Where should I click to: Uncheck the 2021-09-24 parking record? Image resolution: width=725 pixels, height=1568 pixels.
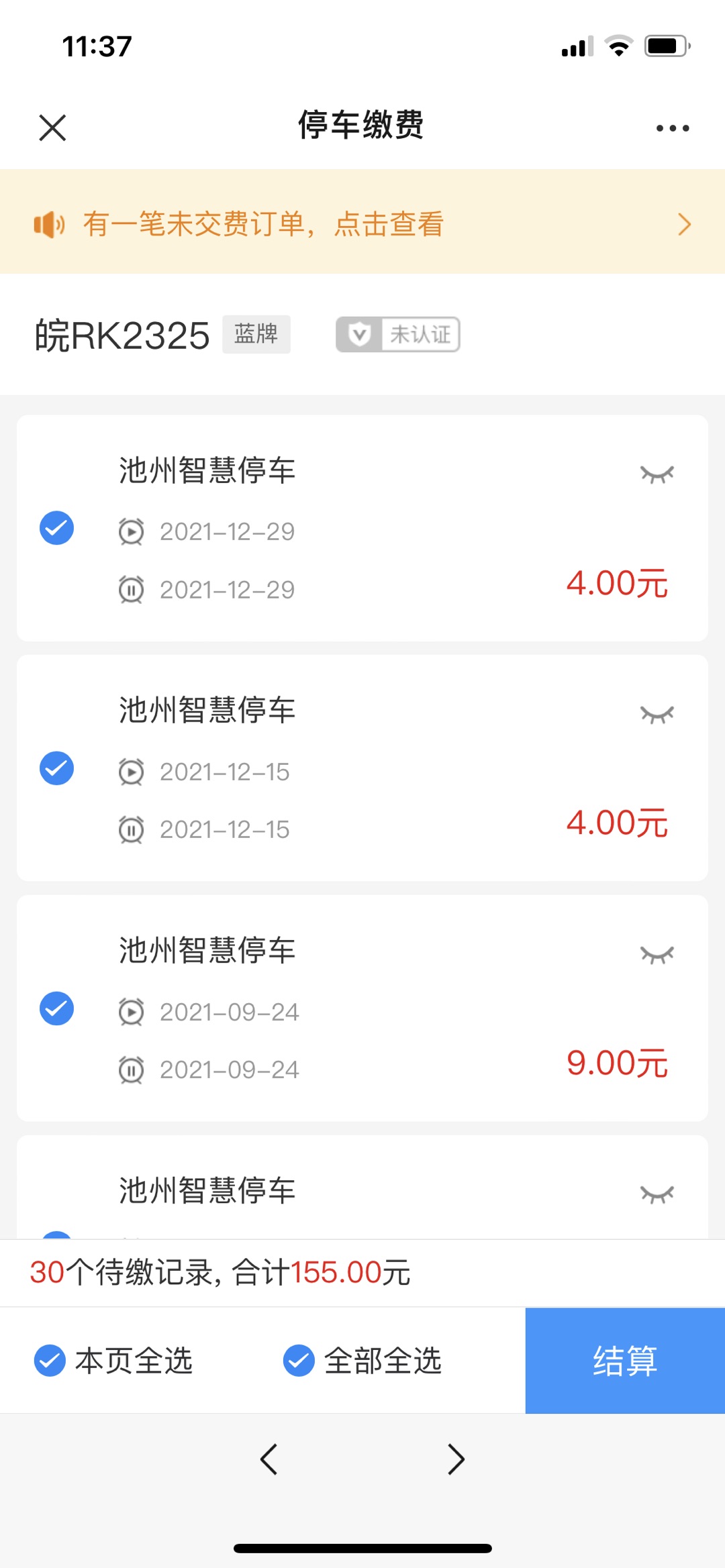[x=56, y=1008]
